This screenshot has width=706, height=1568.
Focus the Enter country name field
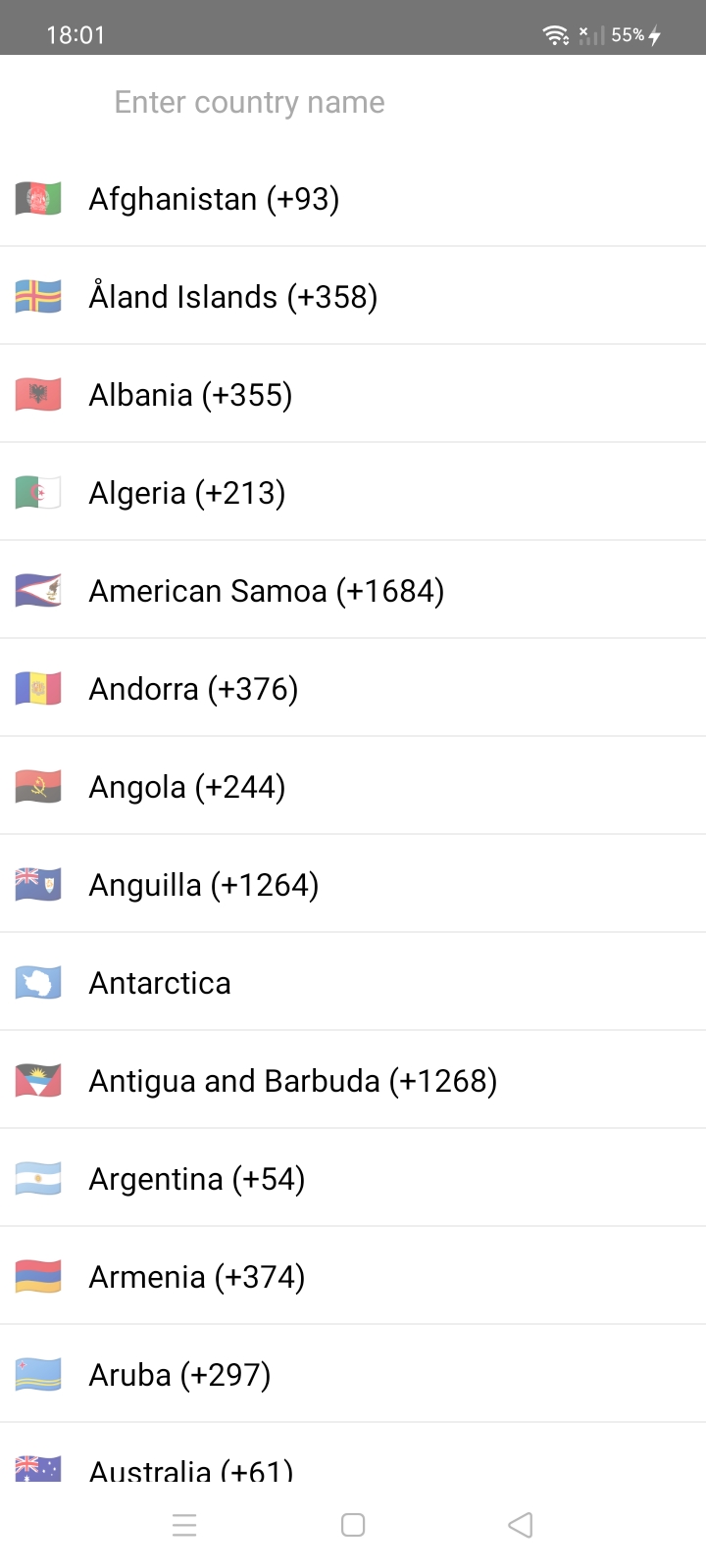(x=249, y=102)
